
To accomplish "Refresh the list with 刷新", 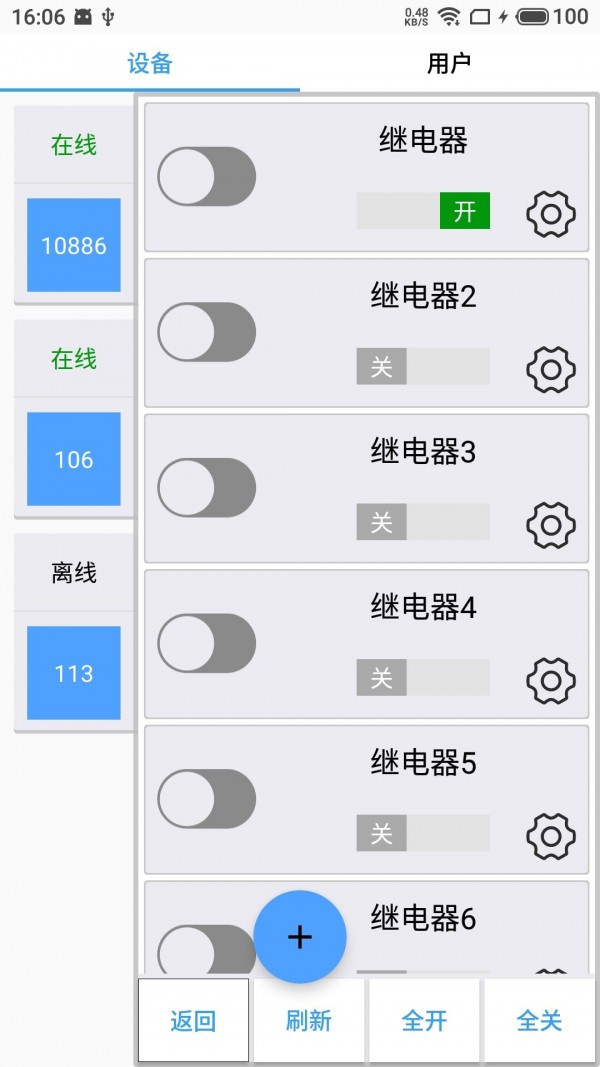I will [309, 1020].
